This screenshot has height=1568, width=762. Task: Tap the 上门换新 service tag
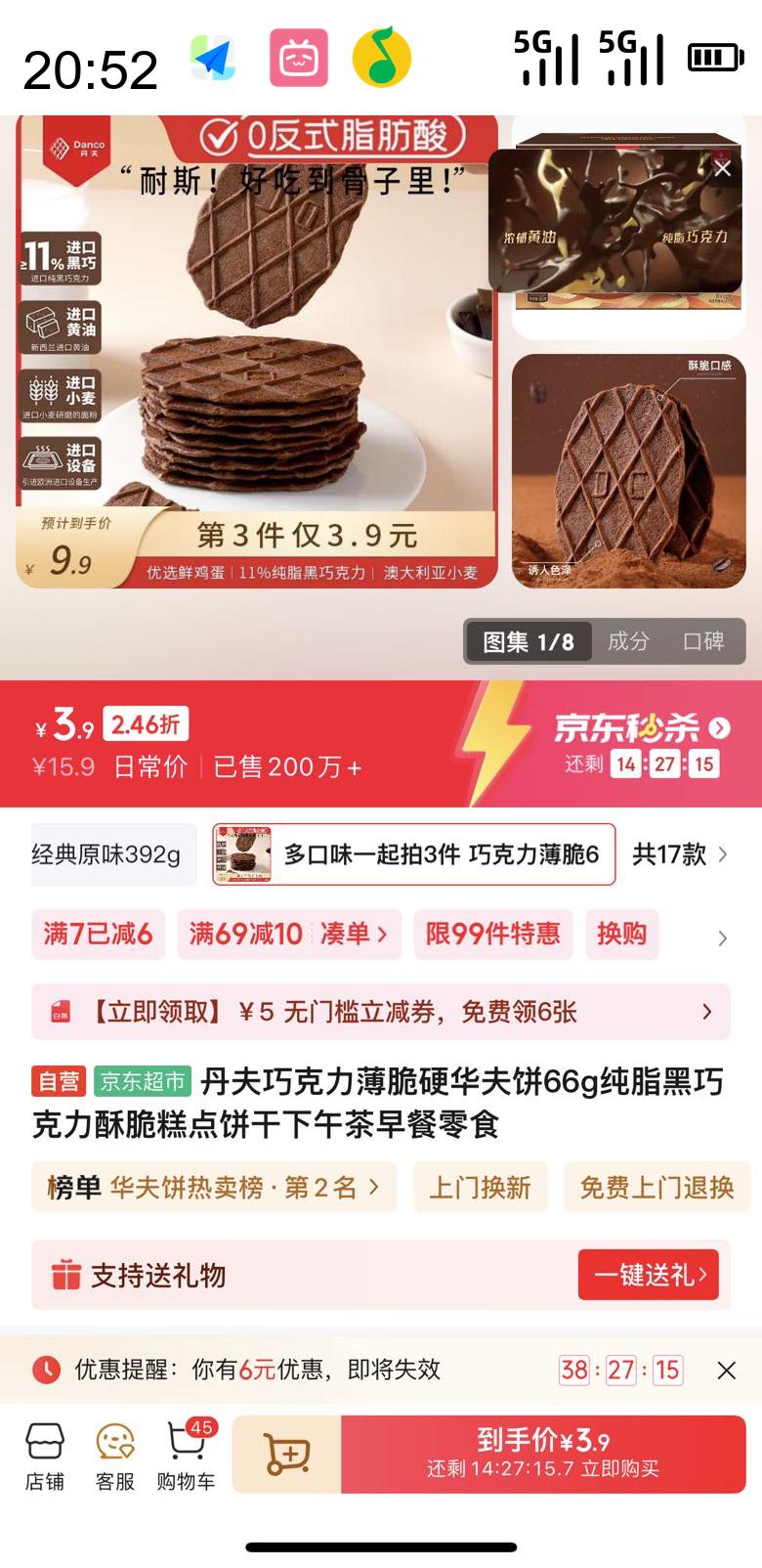[x=480, y=1187]
